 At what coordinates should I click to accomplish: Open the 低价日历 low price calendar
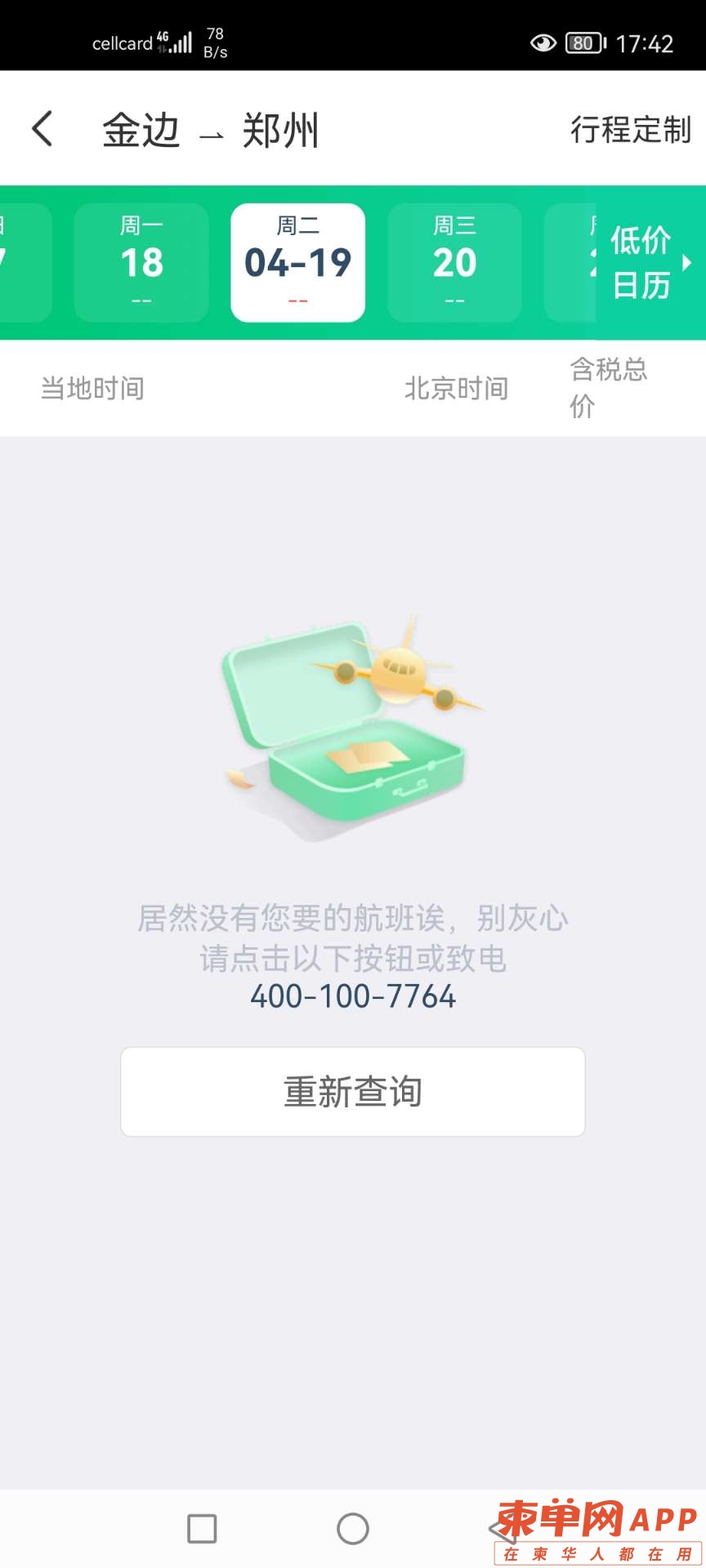coord(650,263)
